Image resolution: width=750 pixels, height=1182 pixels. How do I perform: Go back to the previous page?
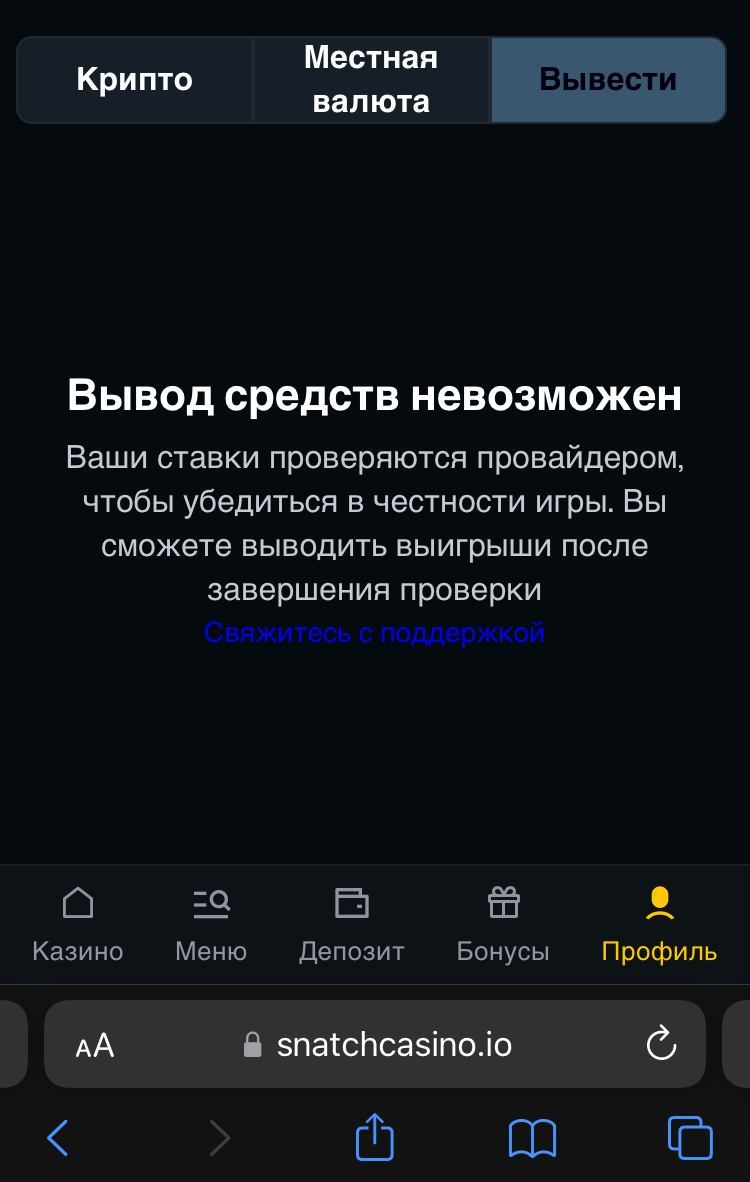click(58, 1138)
